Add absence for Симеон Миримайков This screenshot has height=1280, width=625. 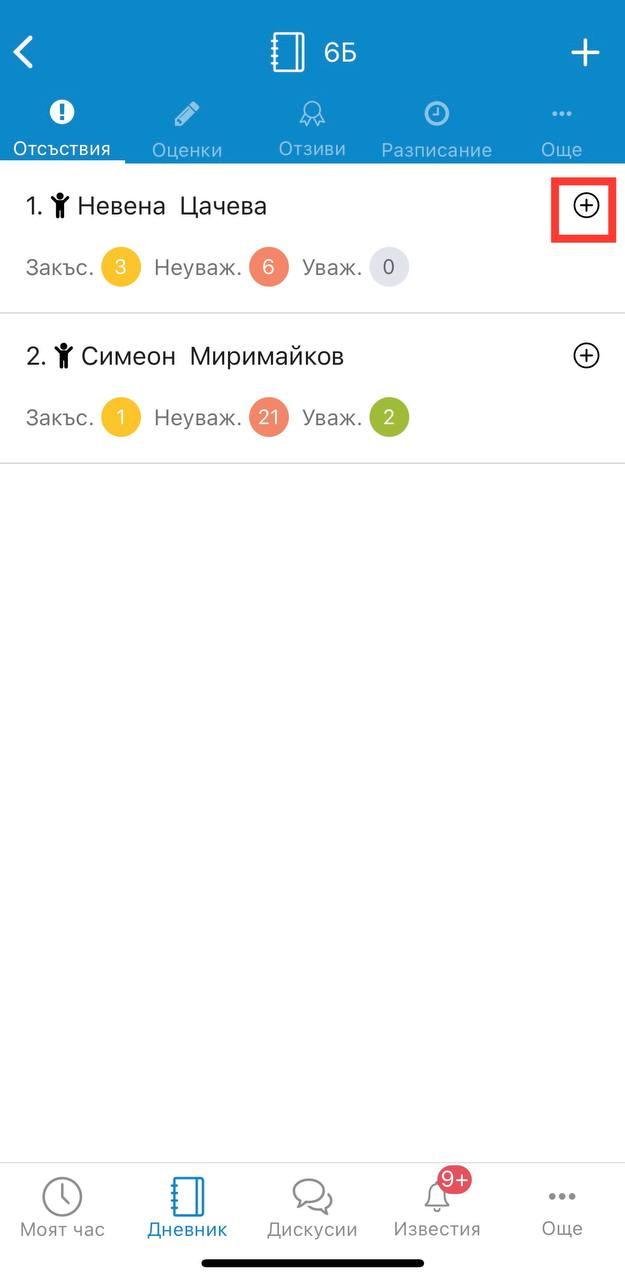pos(585,356)
